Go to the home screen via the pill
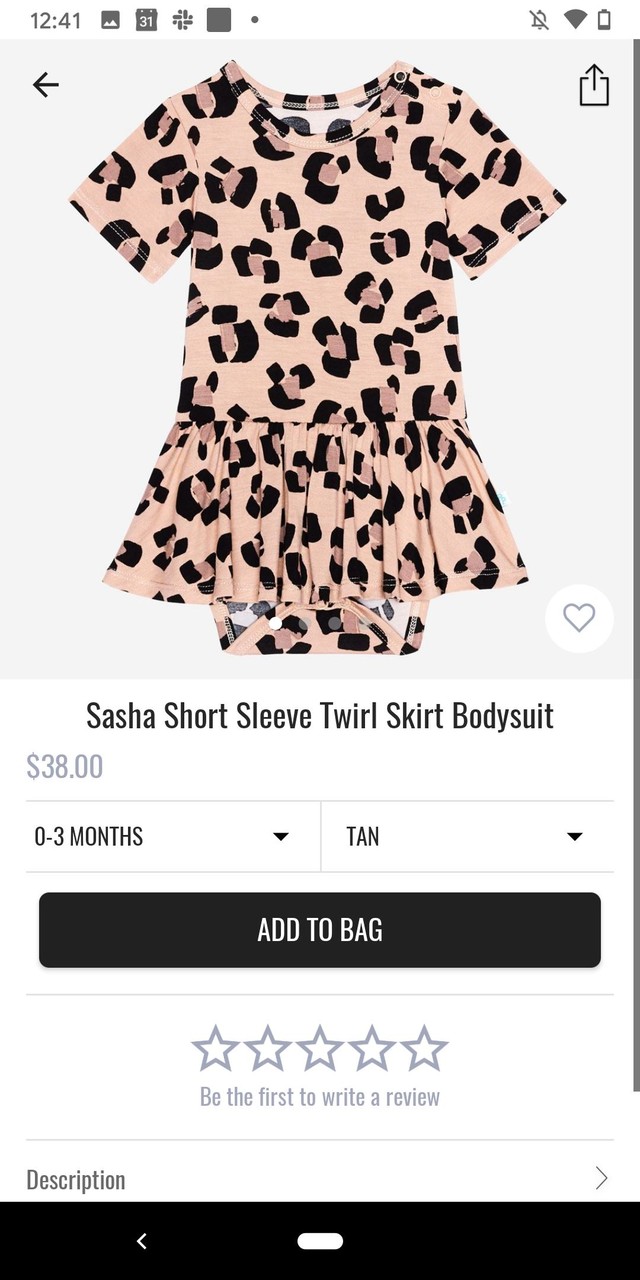This screenshot has height=1280, width=640. (x=320, y=1241)
